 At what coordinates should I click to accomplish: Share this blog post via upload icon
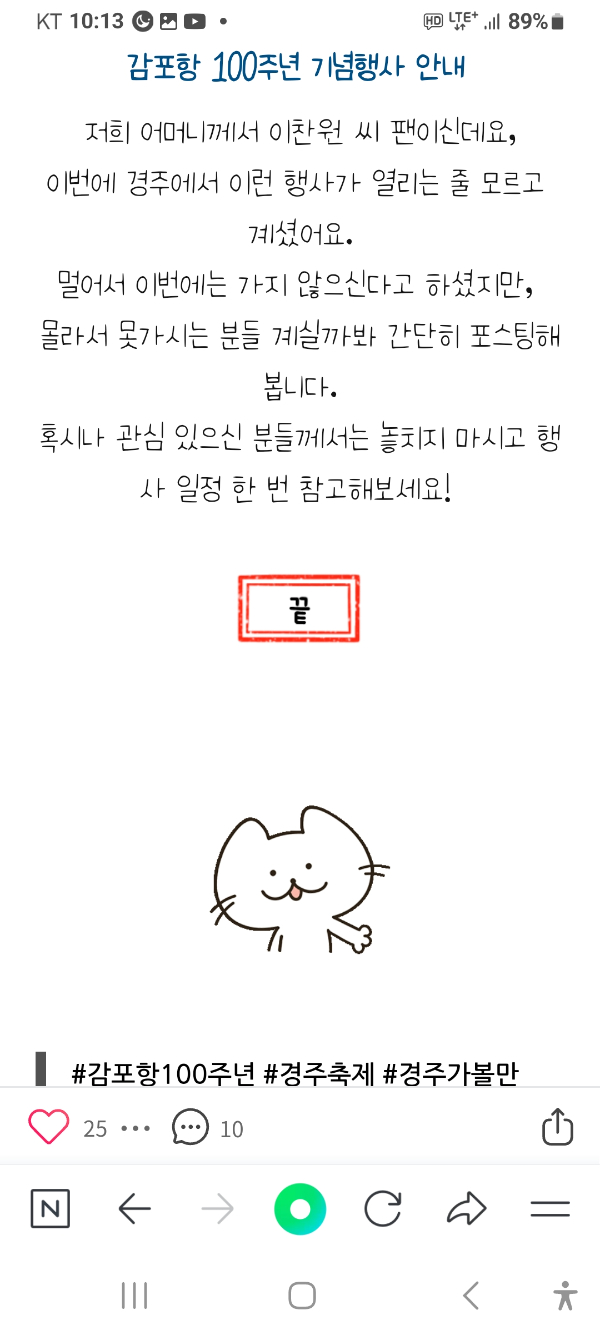(557, 1127)
